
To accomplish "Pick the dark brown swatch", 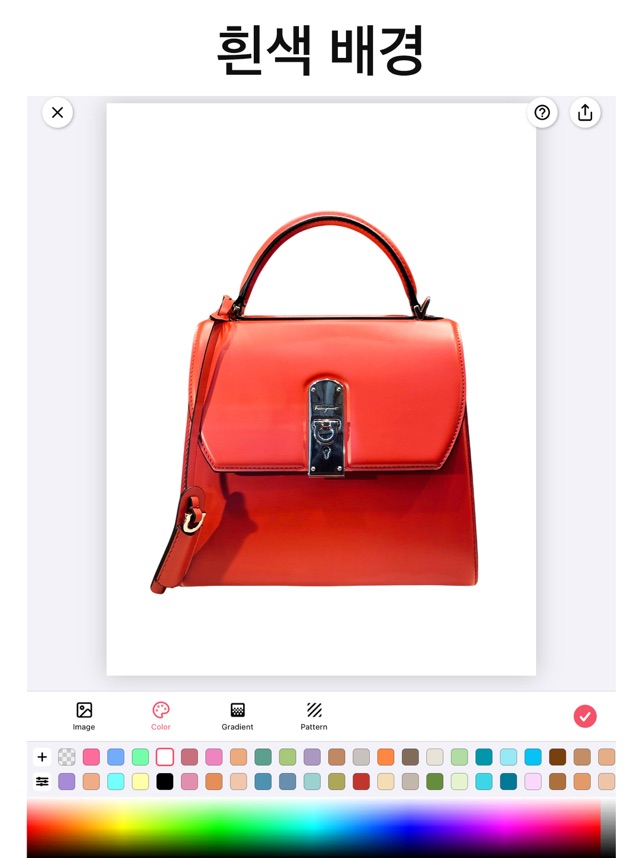I will coord(557,757).
